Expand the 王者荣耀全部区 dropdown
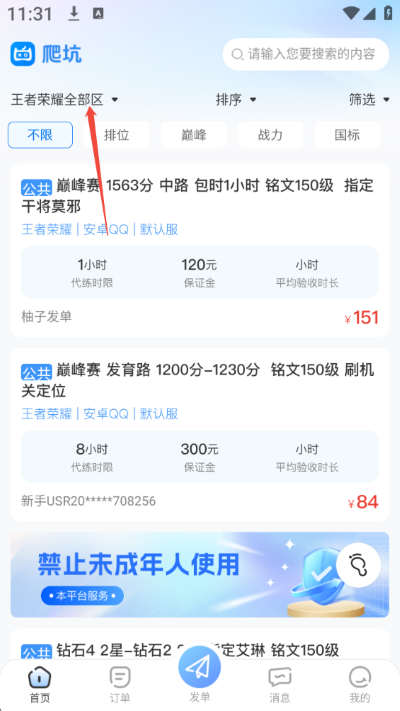The height and width of the screenshot is (711, 400). click(64, 99)
